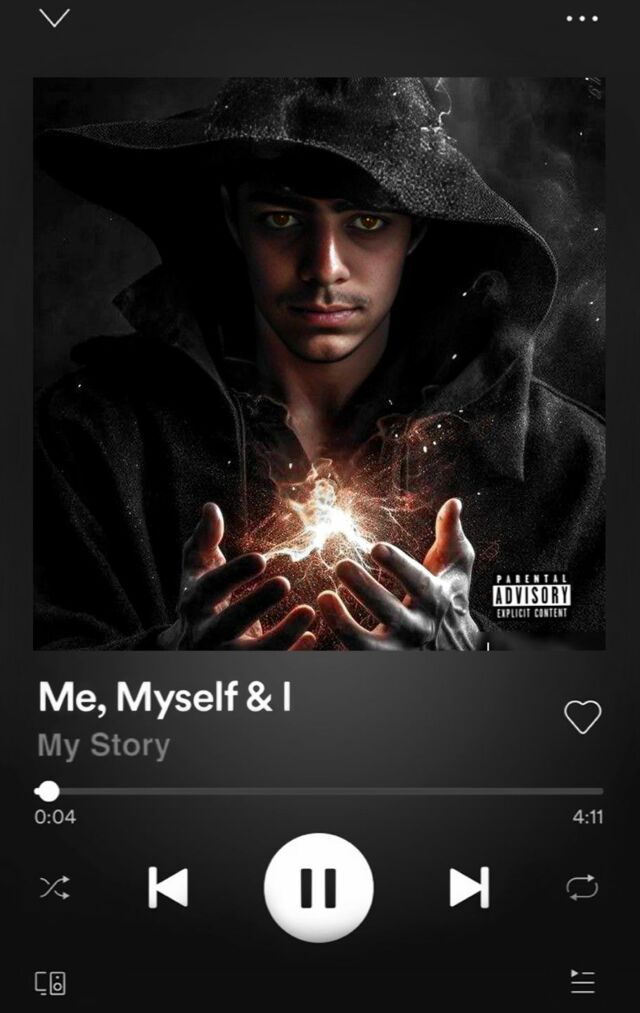Open the connect to a device picker
Image resolution: width=640 pixels, height=1013 pixels.
coord(51,982)
